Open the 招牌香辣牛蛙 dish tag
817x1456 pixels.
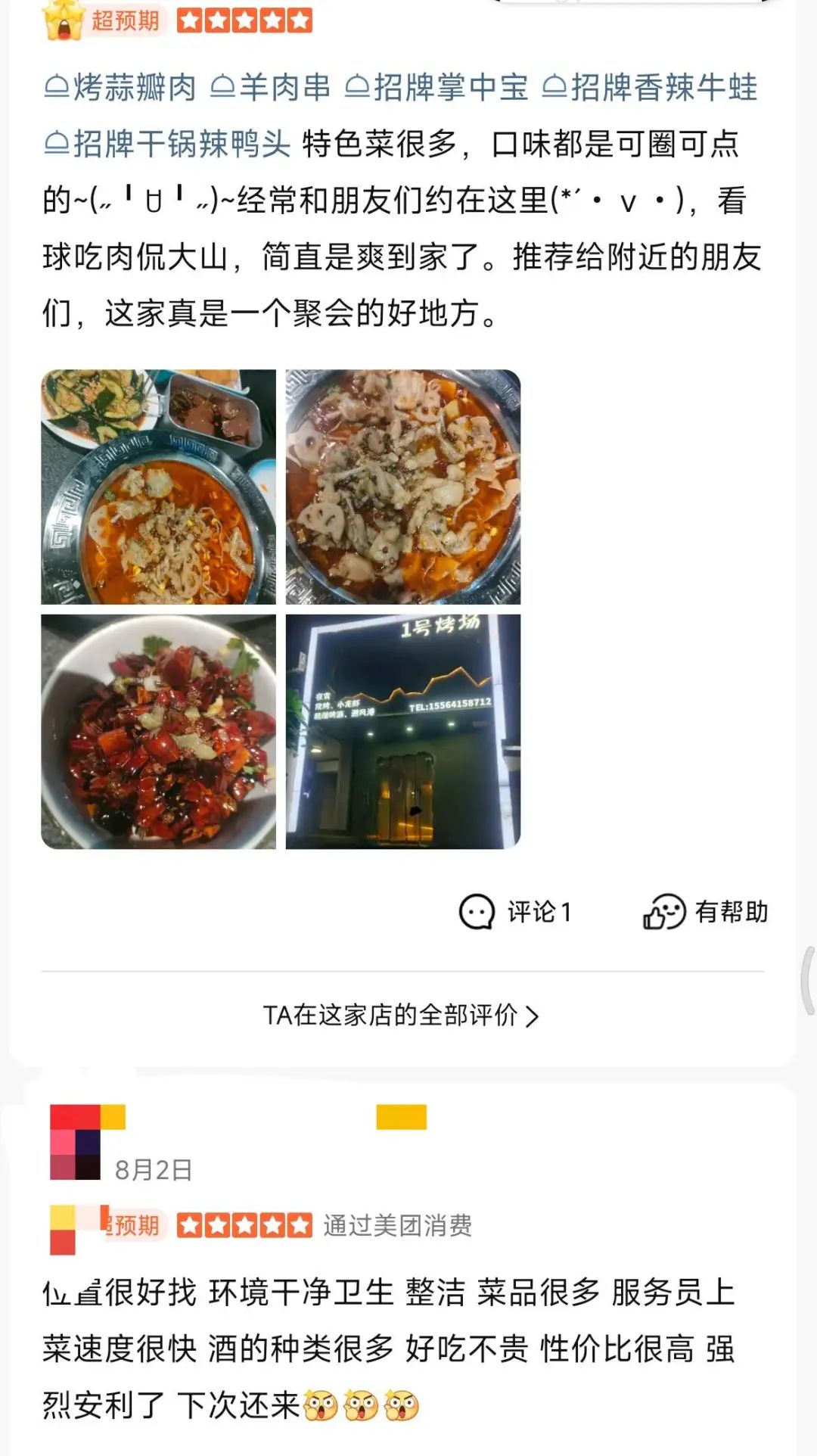(x=650, y=88)
